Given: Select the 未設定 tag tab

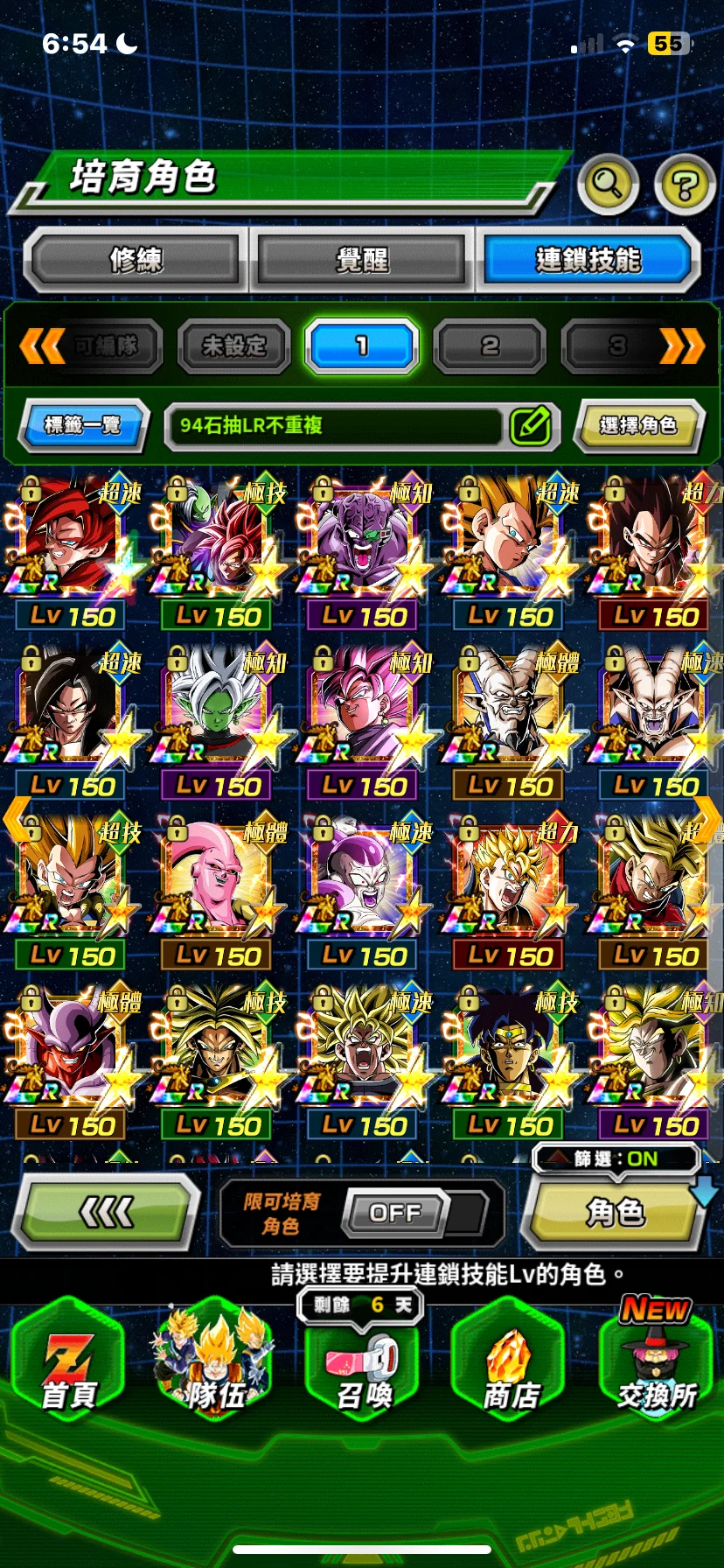Looking at the screenshot, I should (233, 346).
